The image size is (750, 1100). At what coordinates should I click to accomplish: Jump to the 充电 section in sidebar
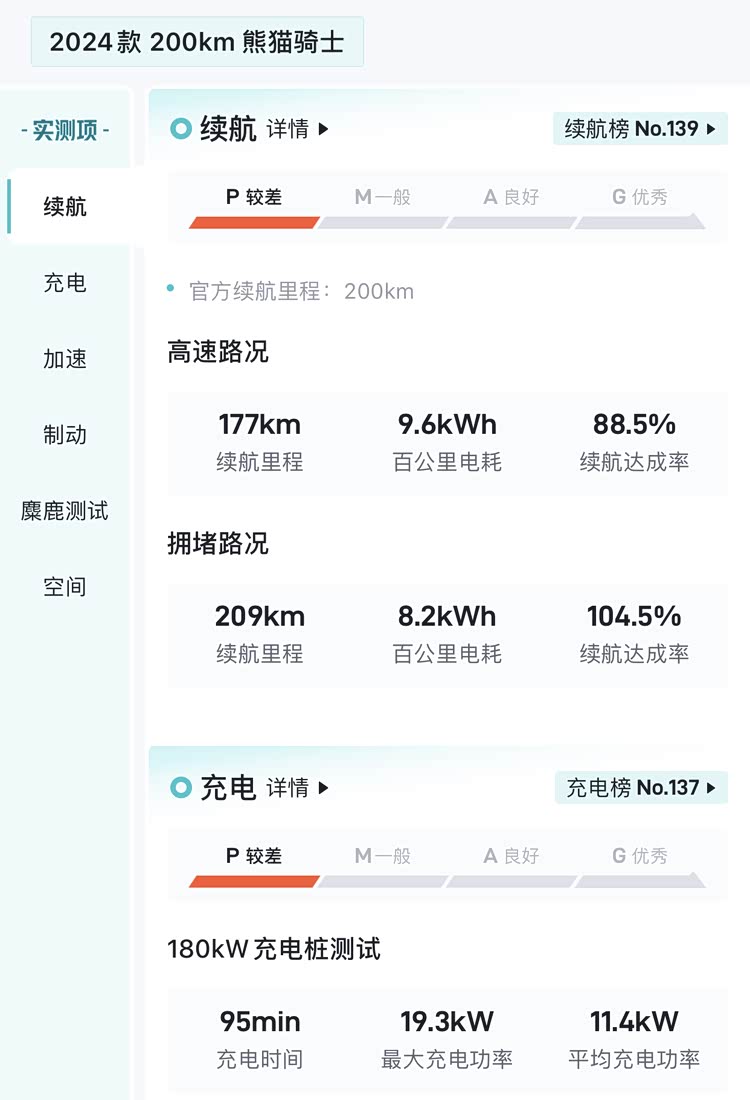point(65,283)
